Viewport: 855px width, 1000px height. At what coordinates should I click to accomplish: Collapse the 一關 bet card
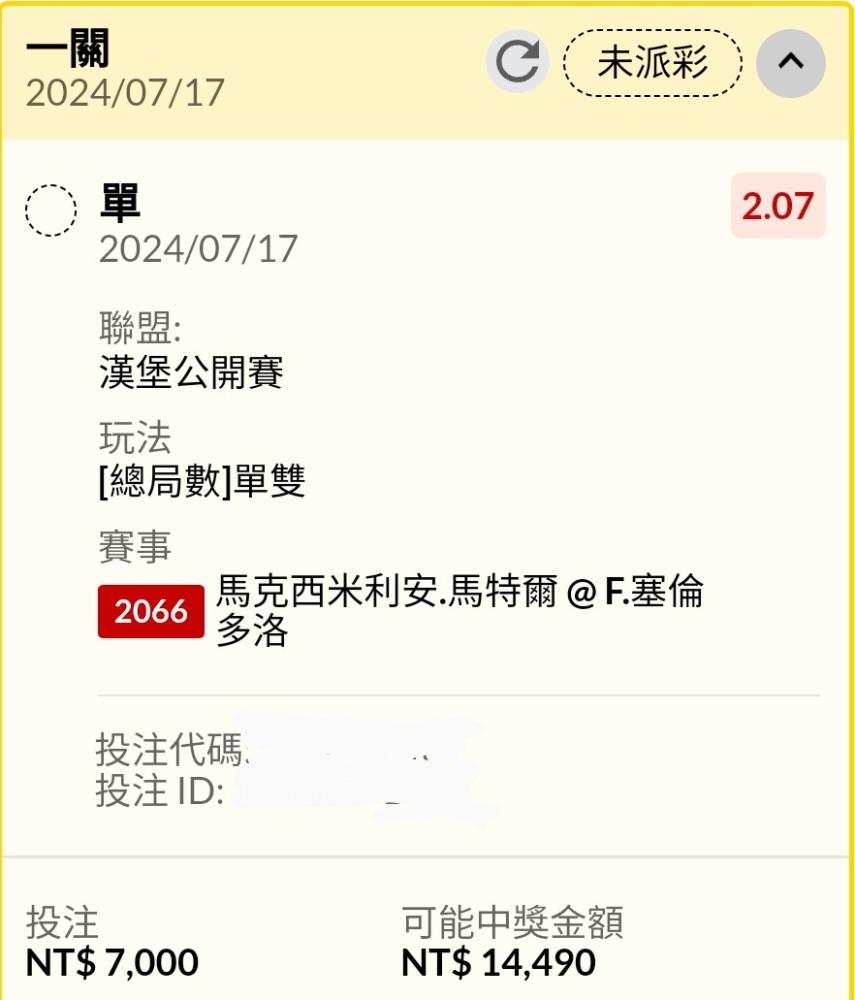coord(791,62)
